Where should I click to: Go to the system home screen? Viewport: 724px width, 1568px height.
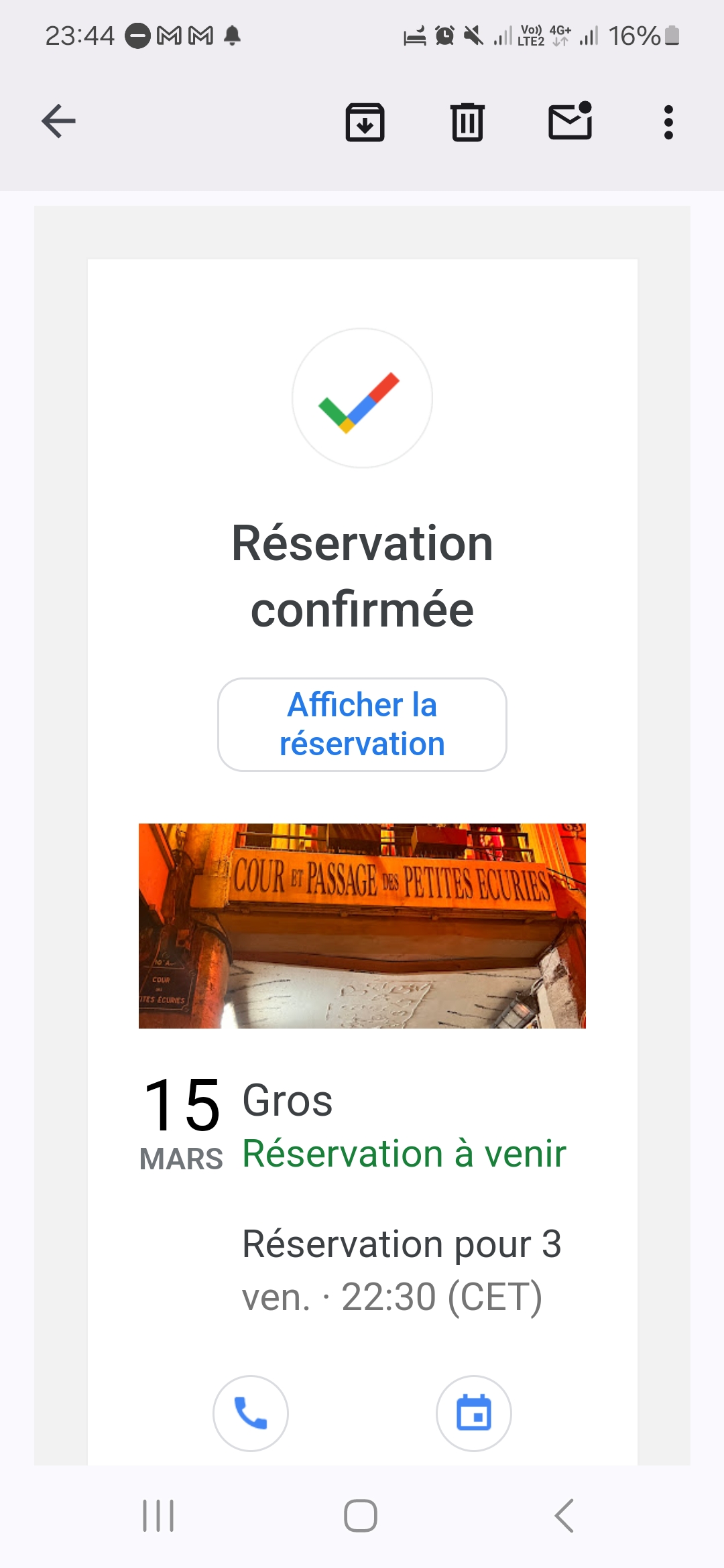tap(361, 1516)
